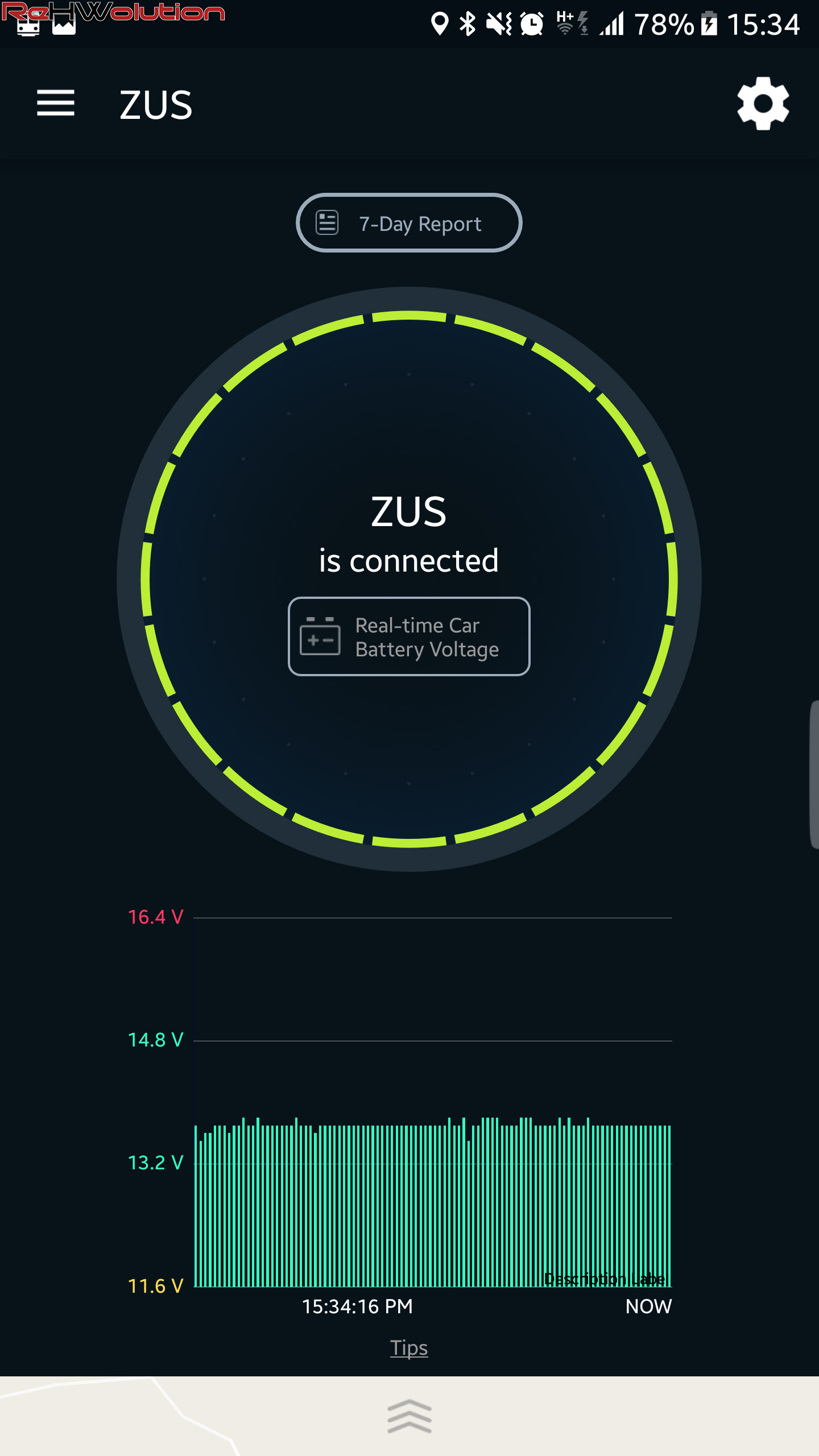This screenshot has width=819, height=1456.
Task: Open the Tips link
Action: pyautogui.click(x=409, y=1348)
